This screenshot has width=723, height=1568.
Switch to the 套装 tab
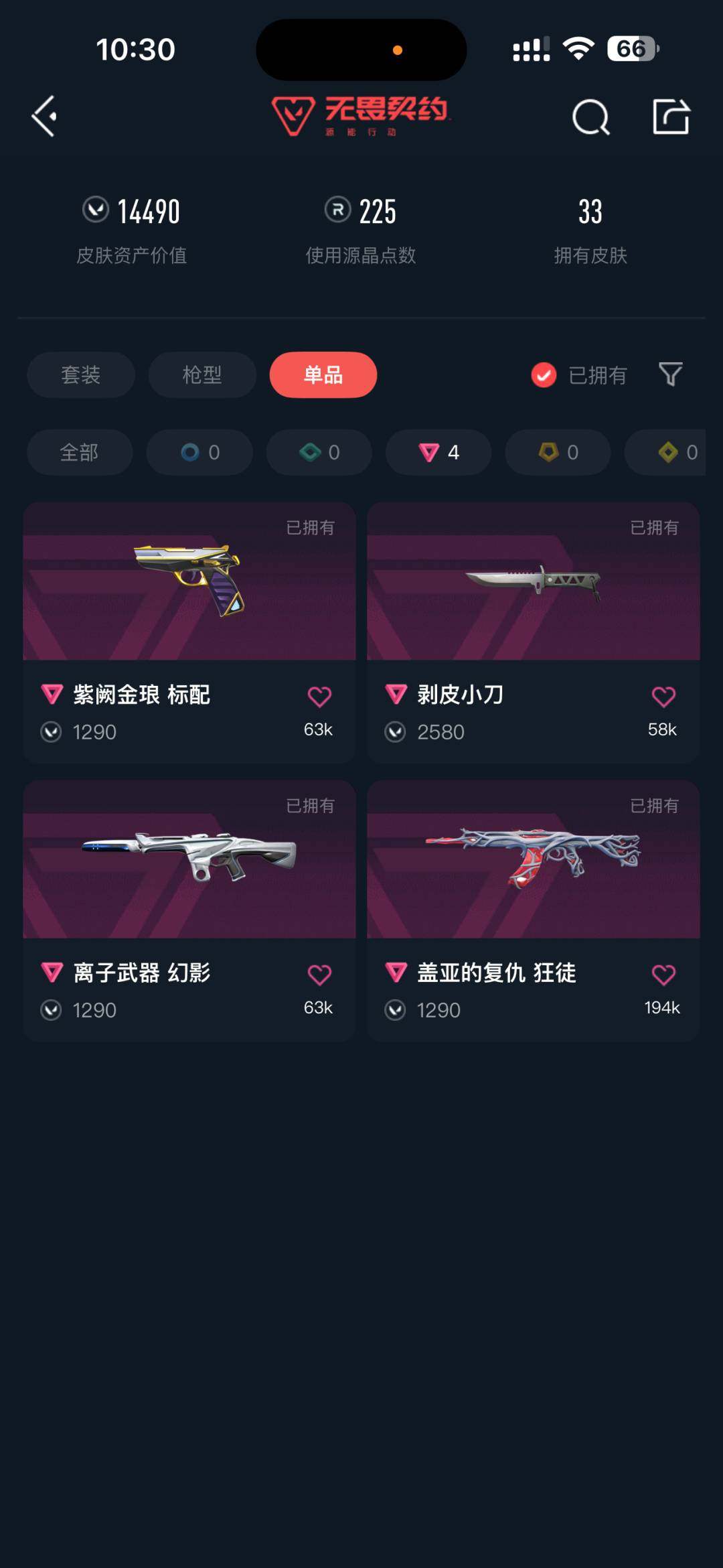80,376
